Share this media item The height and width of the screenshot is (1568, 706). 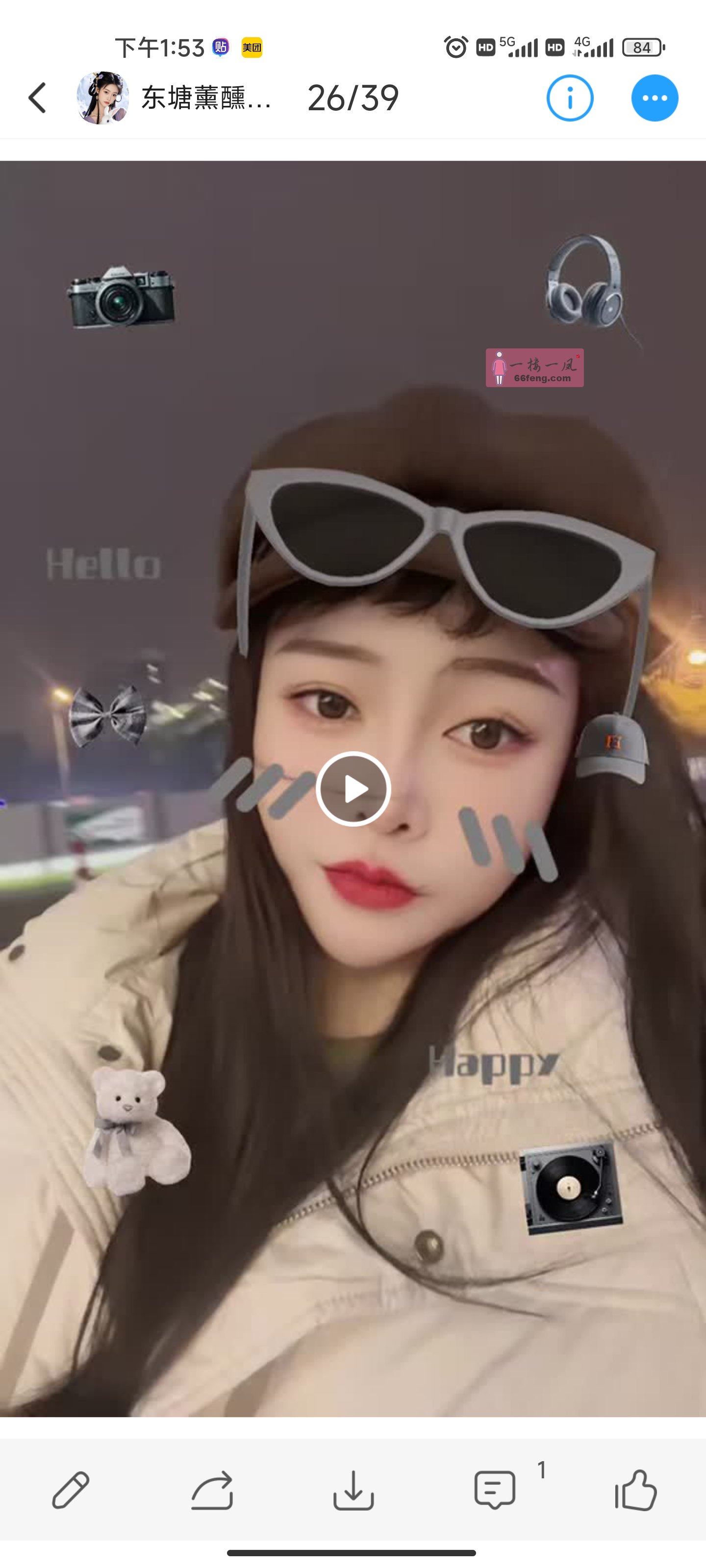(212, 1490)
